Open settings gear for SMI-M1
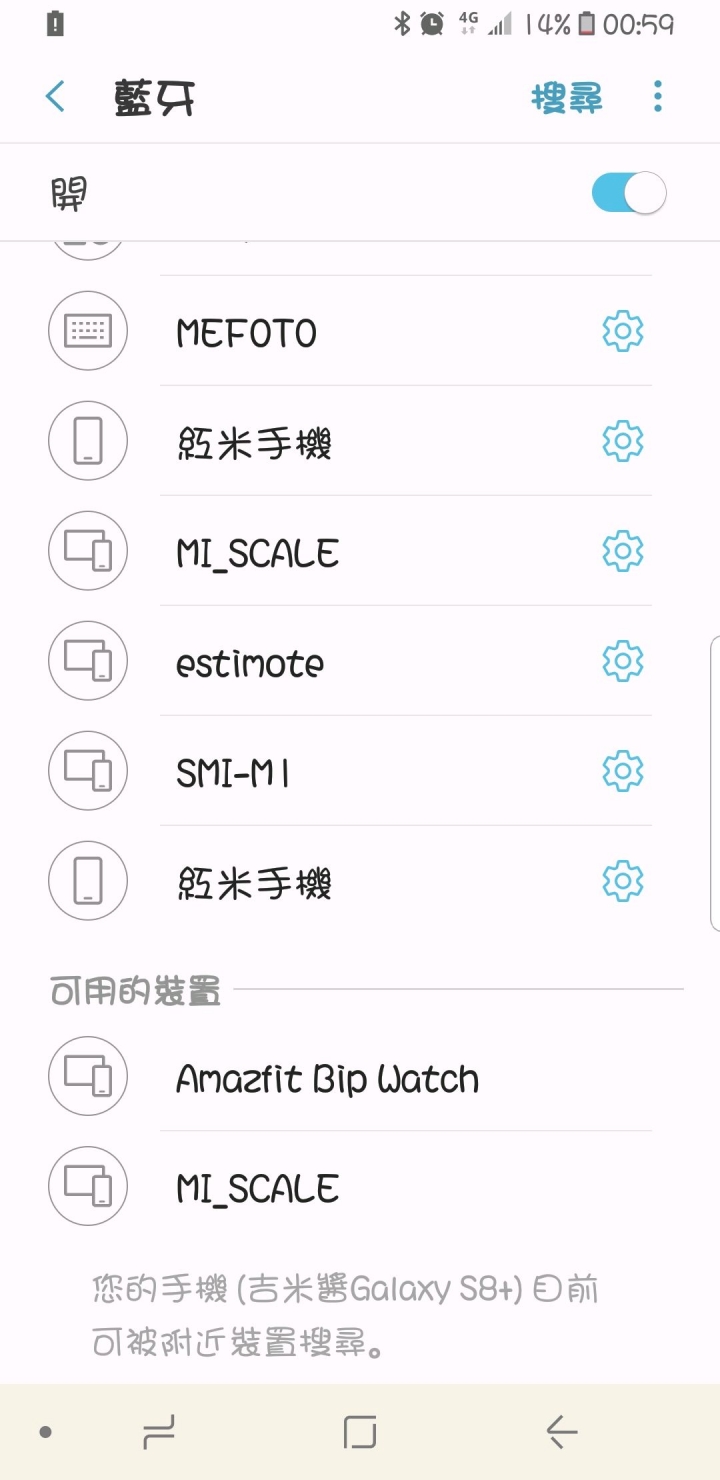 click(x=623, y=771)
